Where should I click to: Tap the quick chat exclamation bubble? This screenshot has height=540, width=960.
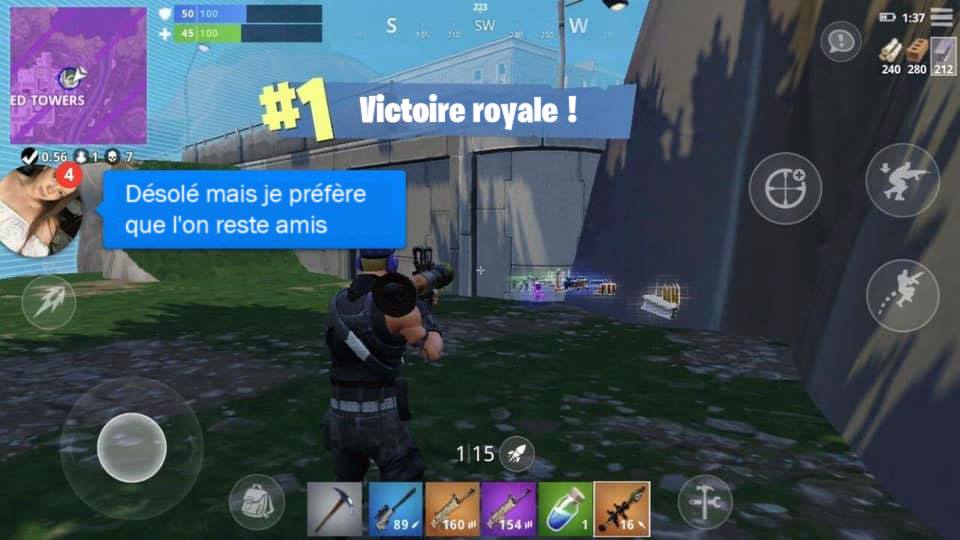coord(840,42)
